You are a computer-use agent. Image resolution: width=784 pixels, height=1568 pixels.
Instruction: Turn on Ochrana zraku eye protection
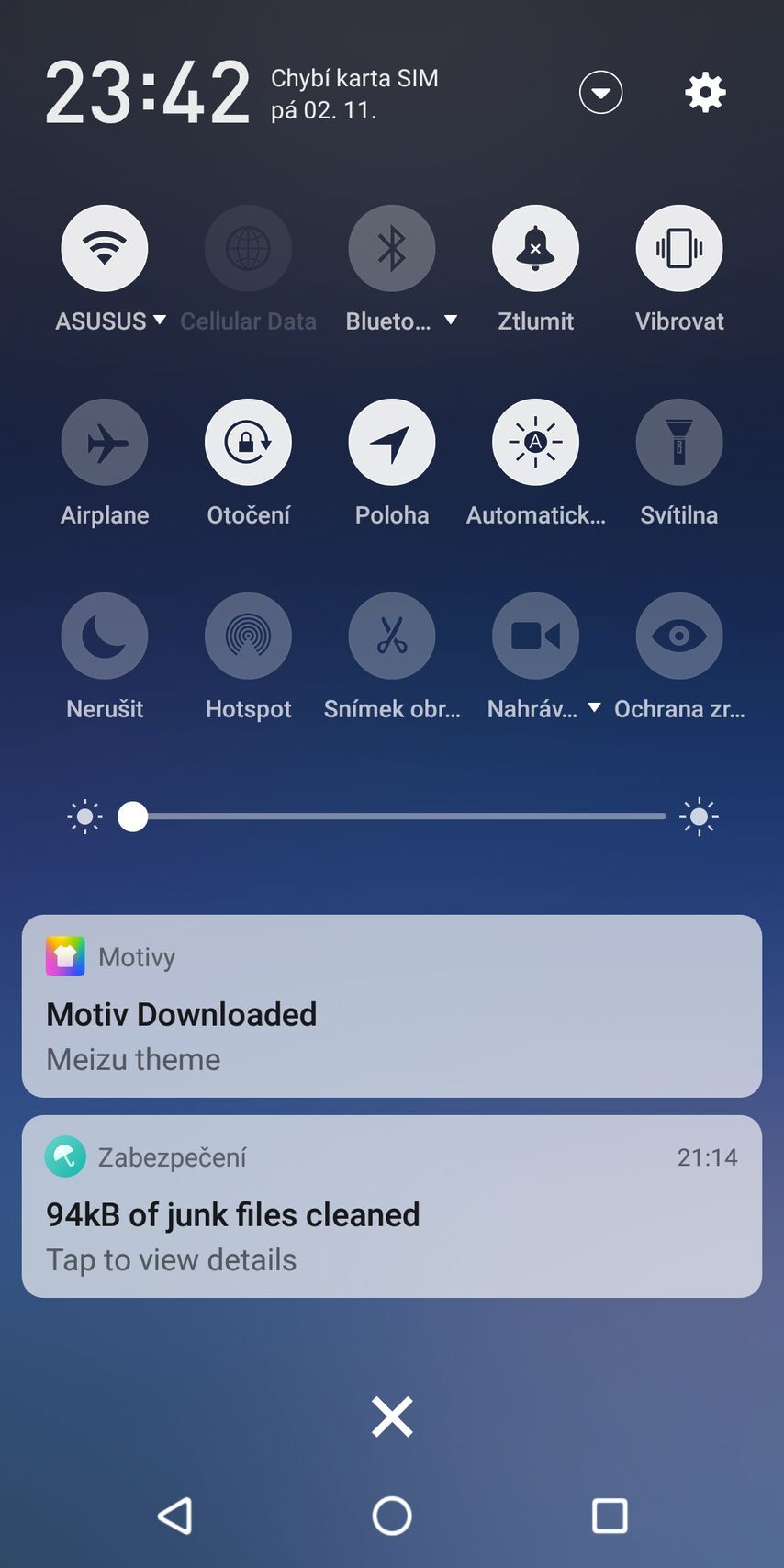pos(678,636)
